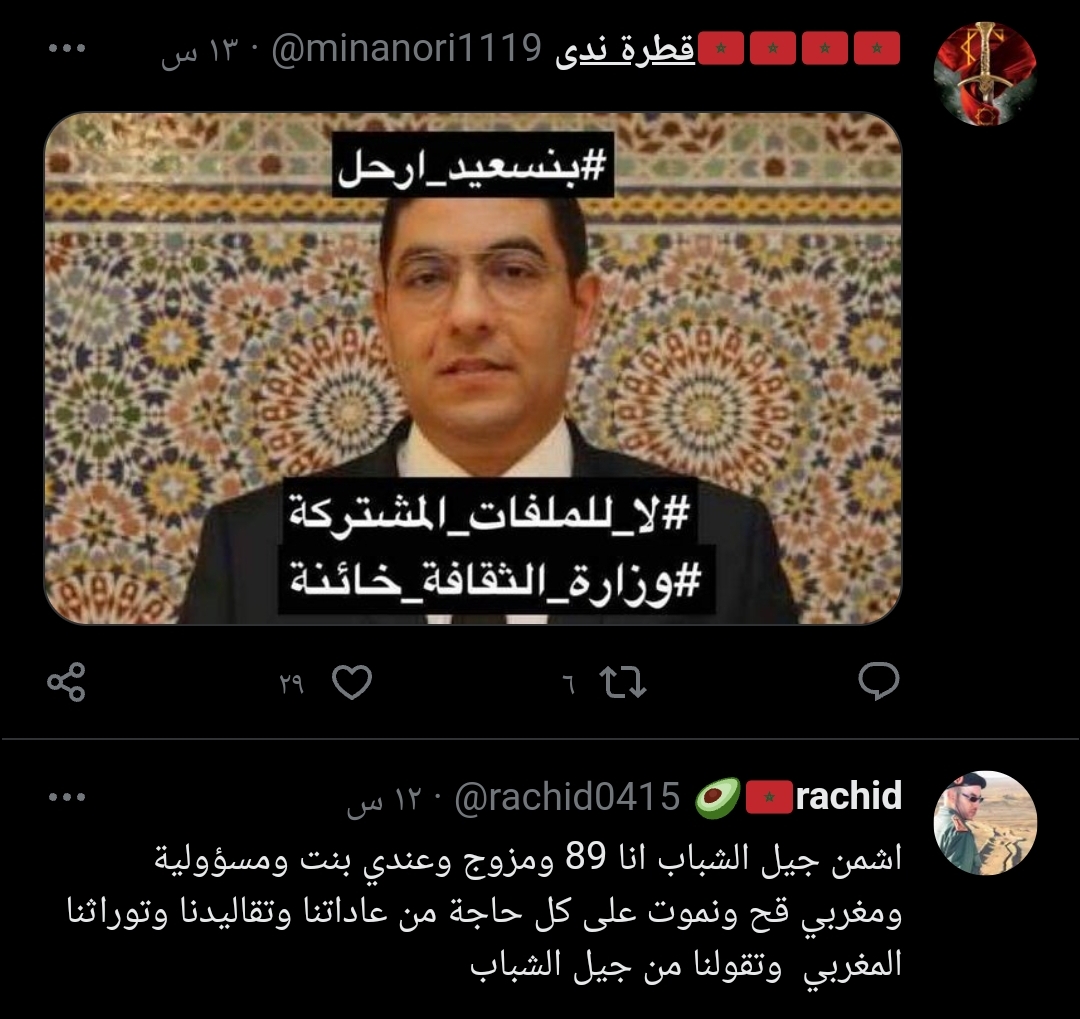Open the profile picture of minanori1119

984,74
